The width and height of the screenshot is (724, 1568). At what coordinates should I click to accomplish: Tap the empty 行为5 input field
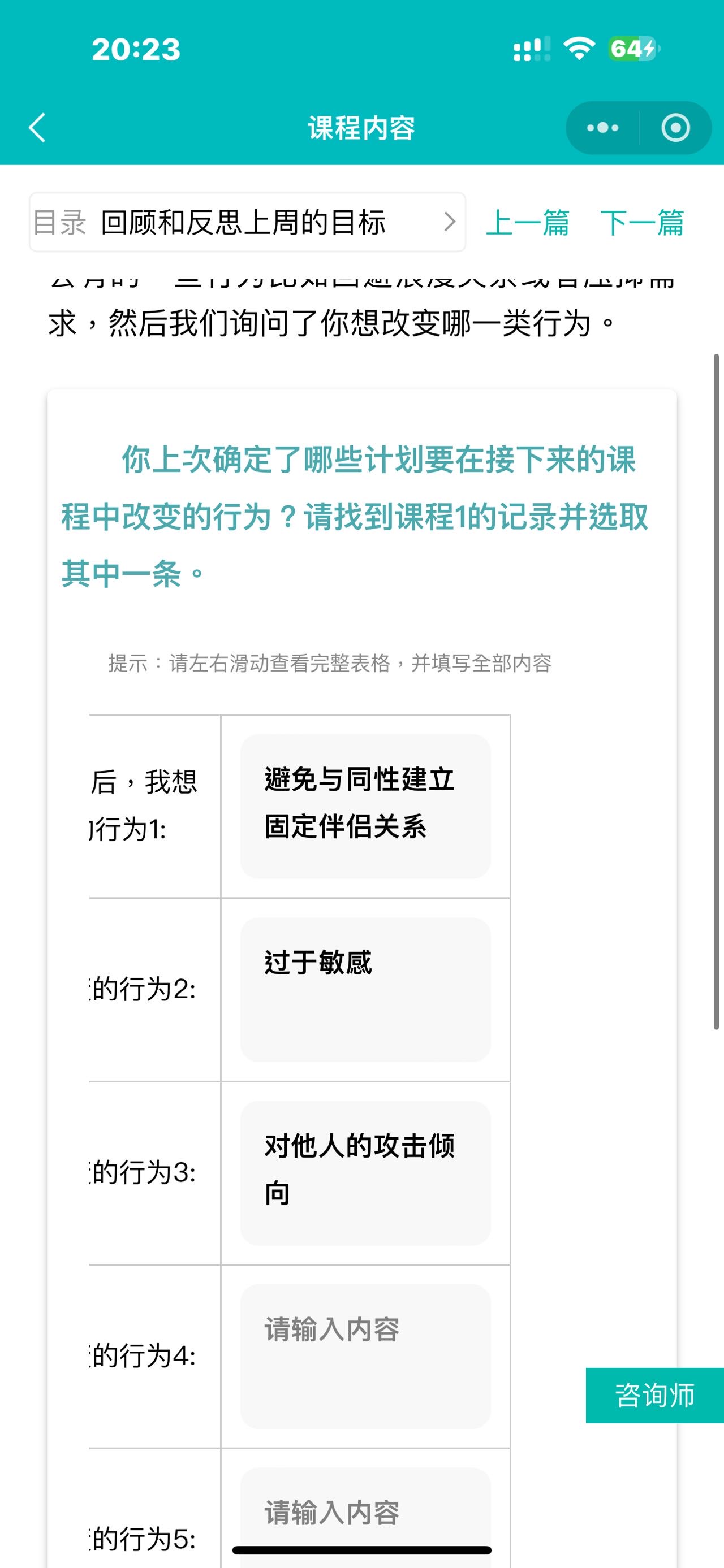point(365,1510)
